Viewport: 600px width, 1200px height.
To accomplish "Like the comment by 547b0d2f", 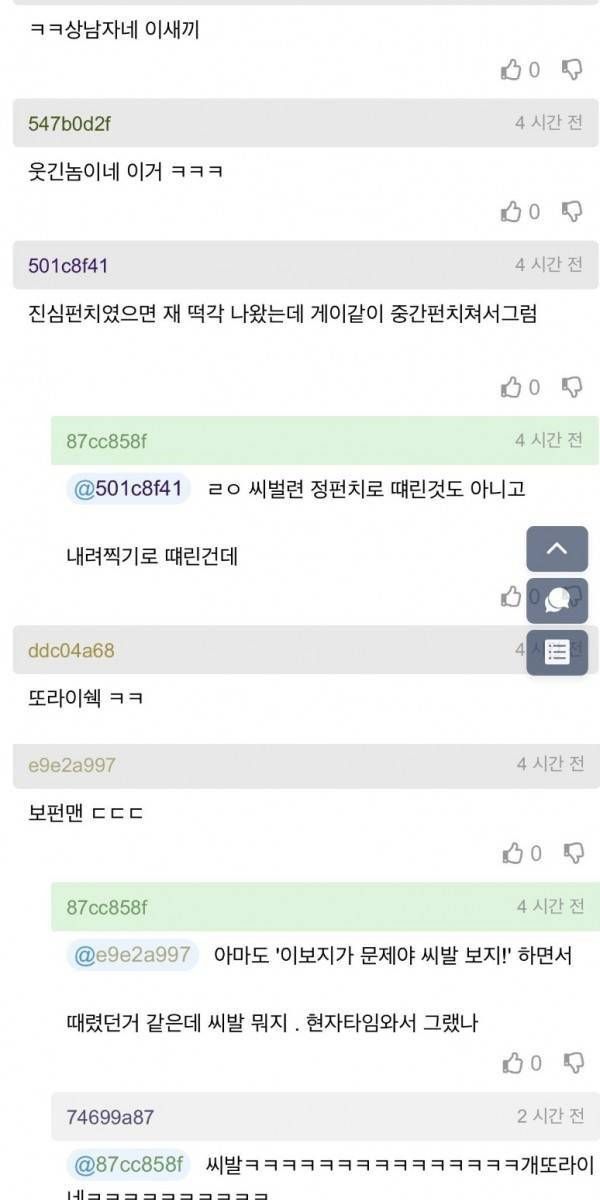I will [512, 211].
